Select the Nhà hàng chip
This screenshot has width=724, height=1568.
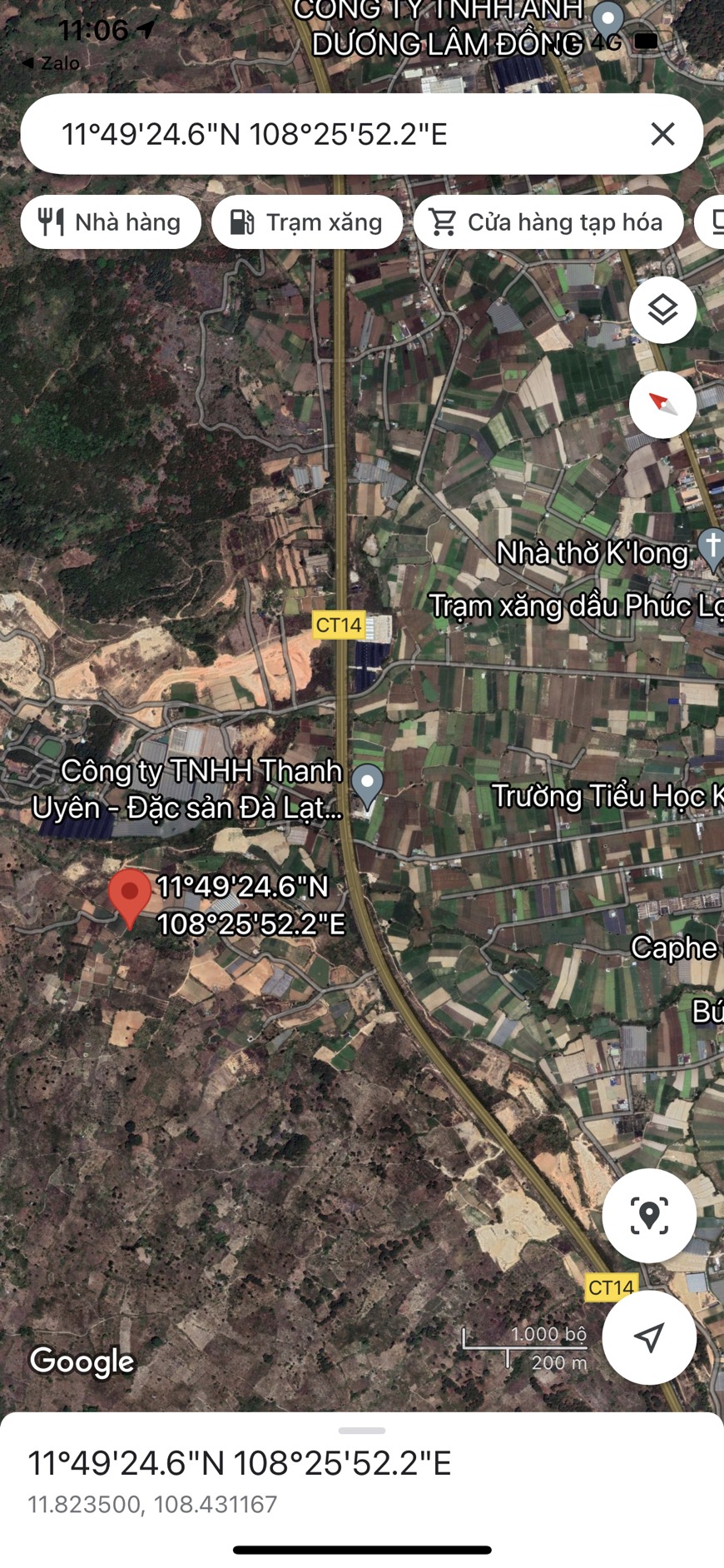(111, 222)
